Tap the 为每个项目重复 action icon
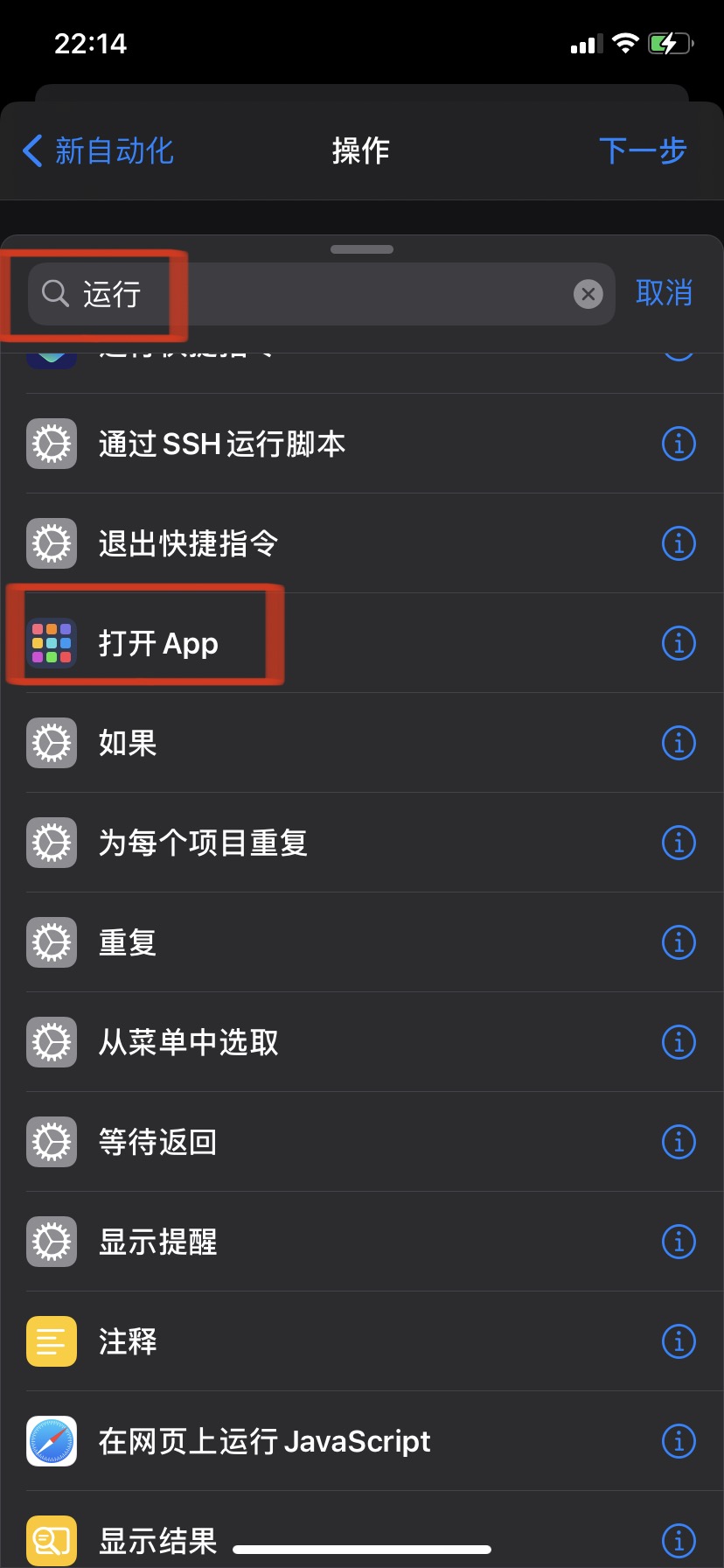Screen dimensions: 724x1568 (52, 843)
